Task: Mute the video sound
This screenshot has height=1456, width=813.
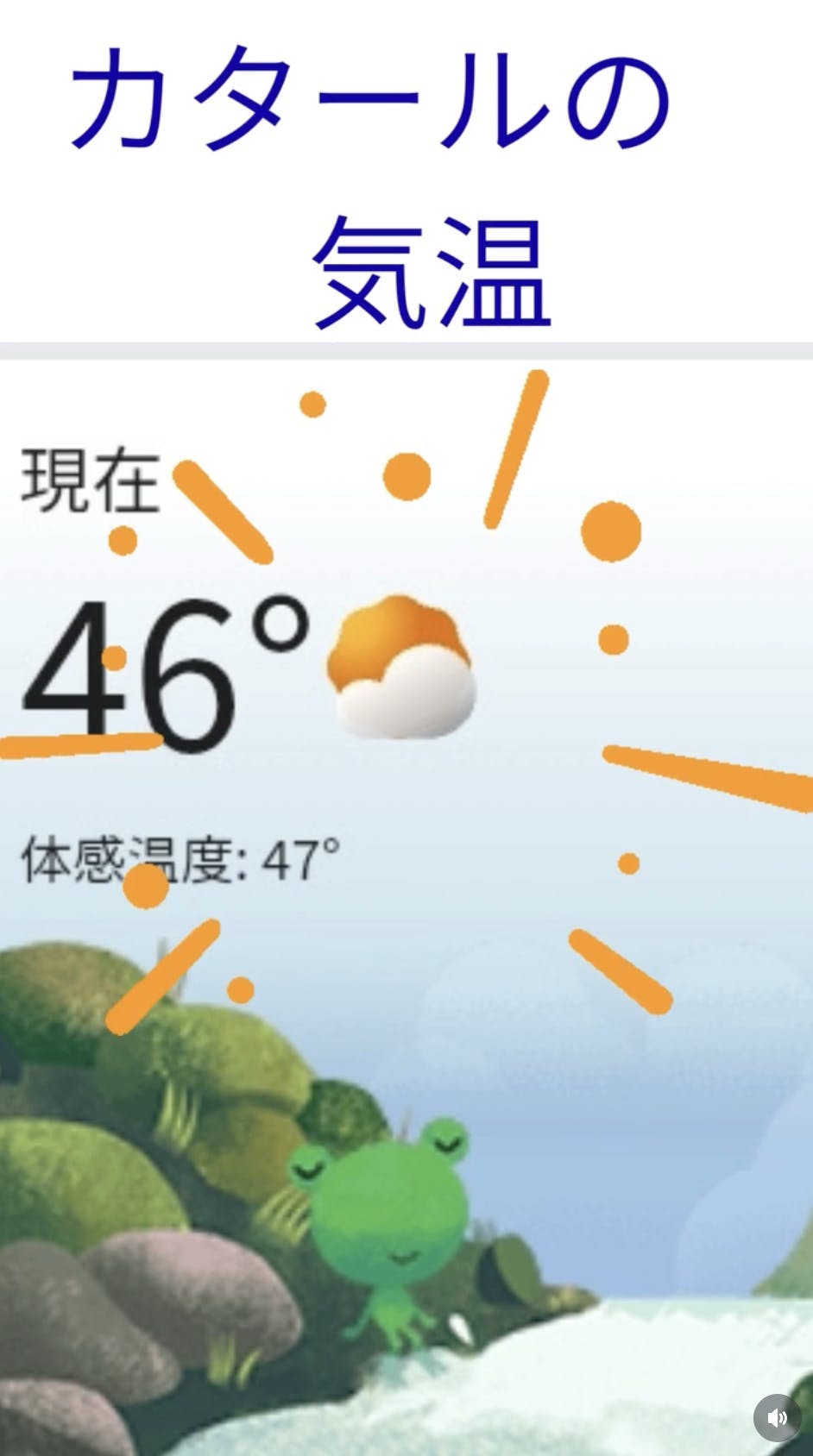Action: [x=778, y=1418]
